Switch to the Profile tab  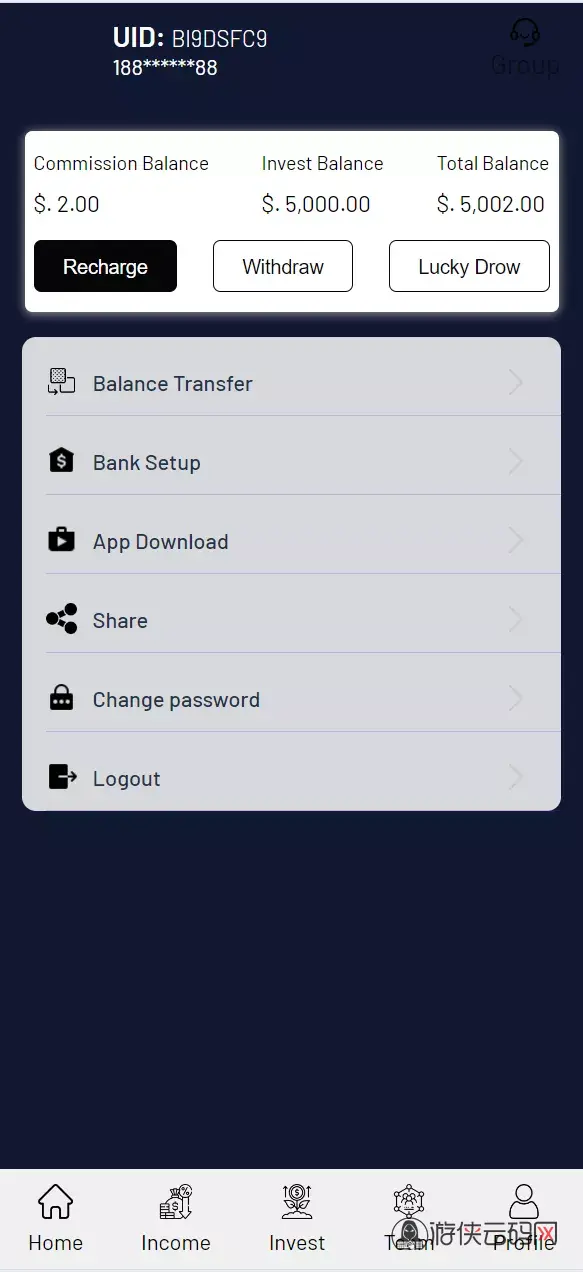523,1218
